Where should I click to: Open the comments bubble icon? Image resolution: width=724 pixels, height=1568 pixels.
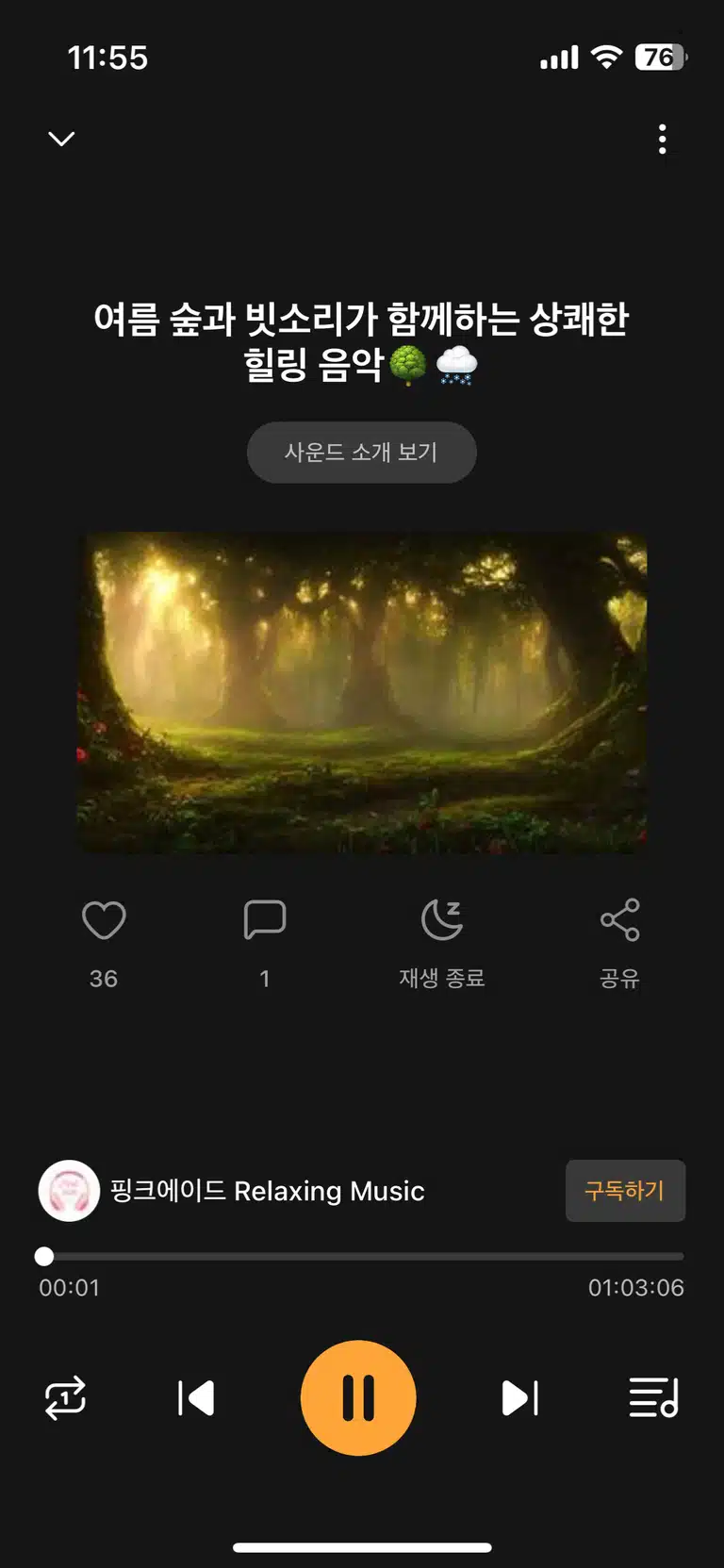tap(265, 920)
